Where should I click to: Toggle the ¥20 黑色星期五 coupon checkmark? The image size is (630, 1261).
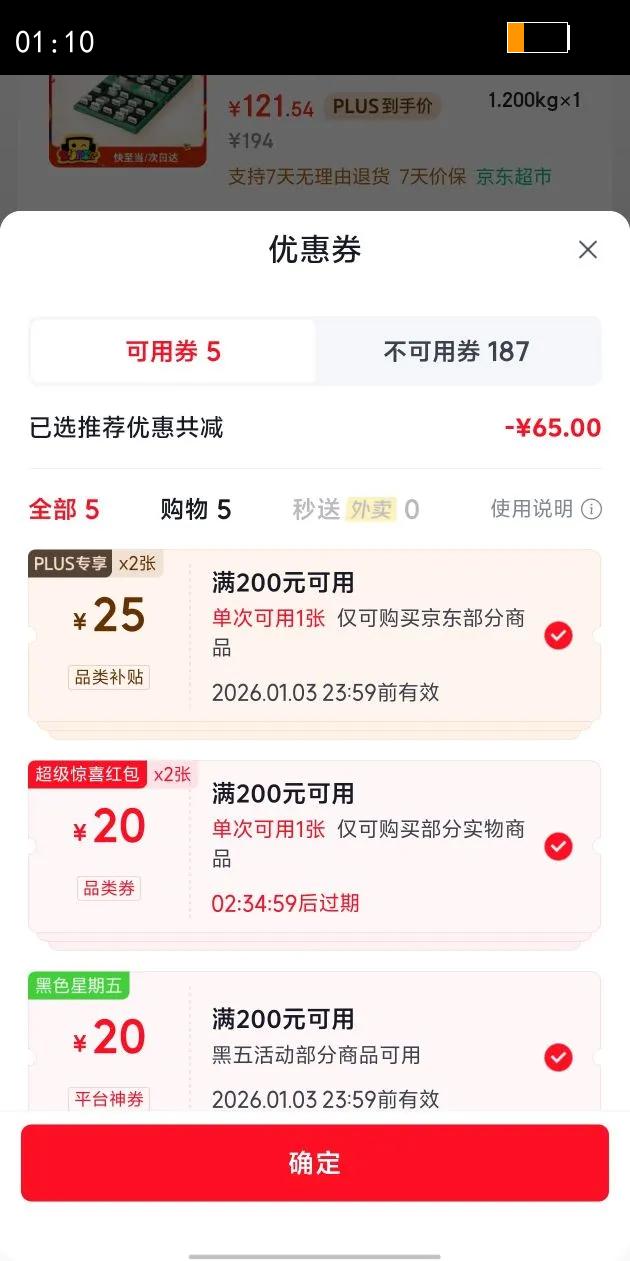(558, 1057)
